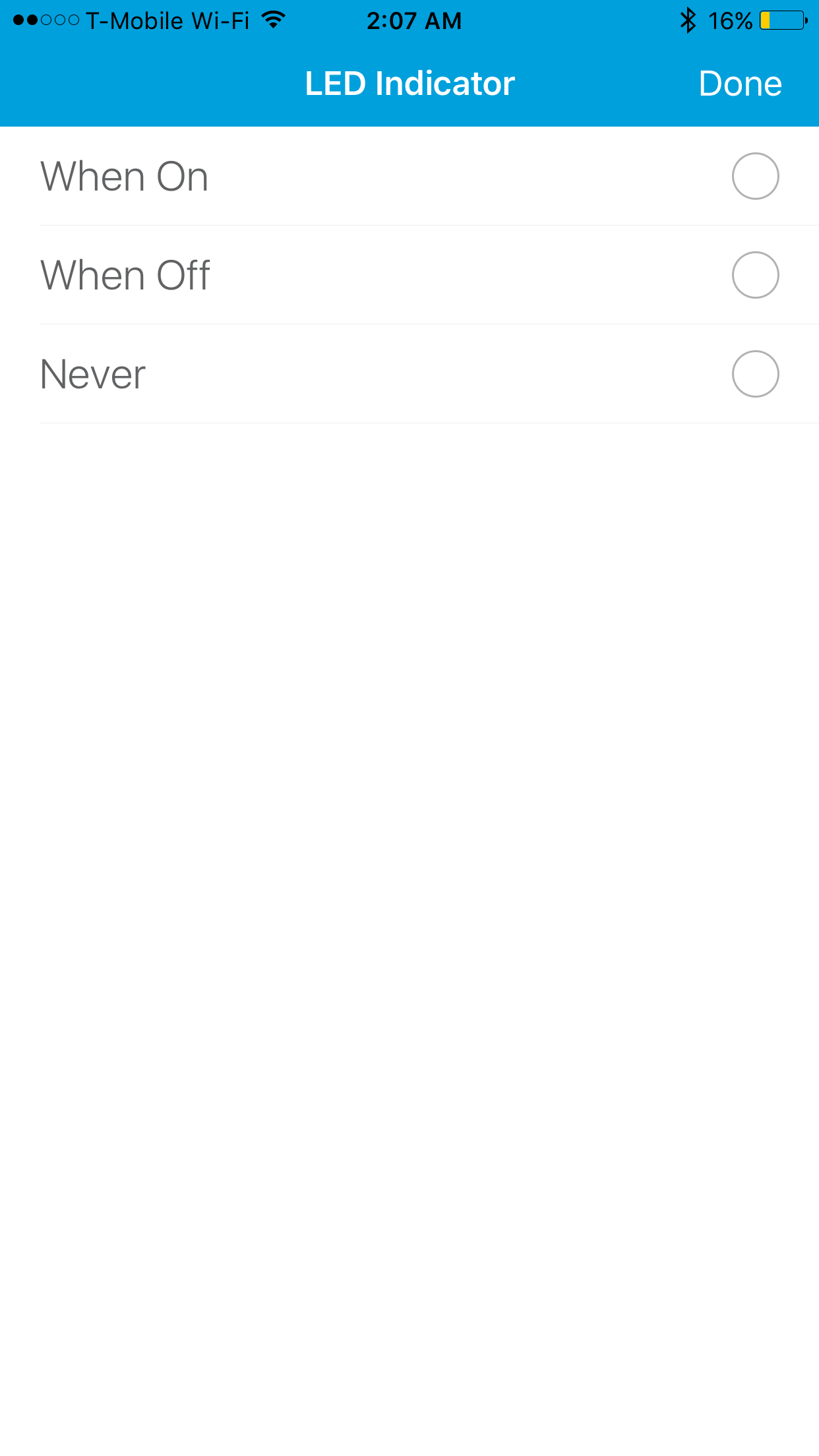Image resolution: width=819 pixels, height=1456 pixels.
Task: Choose the When Off option
Action: click(x=755, y=275)
